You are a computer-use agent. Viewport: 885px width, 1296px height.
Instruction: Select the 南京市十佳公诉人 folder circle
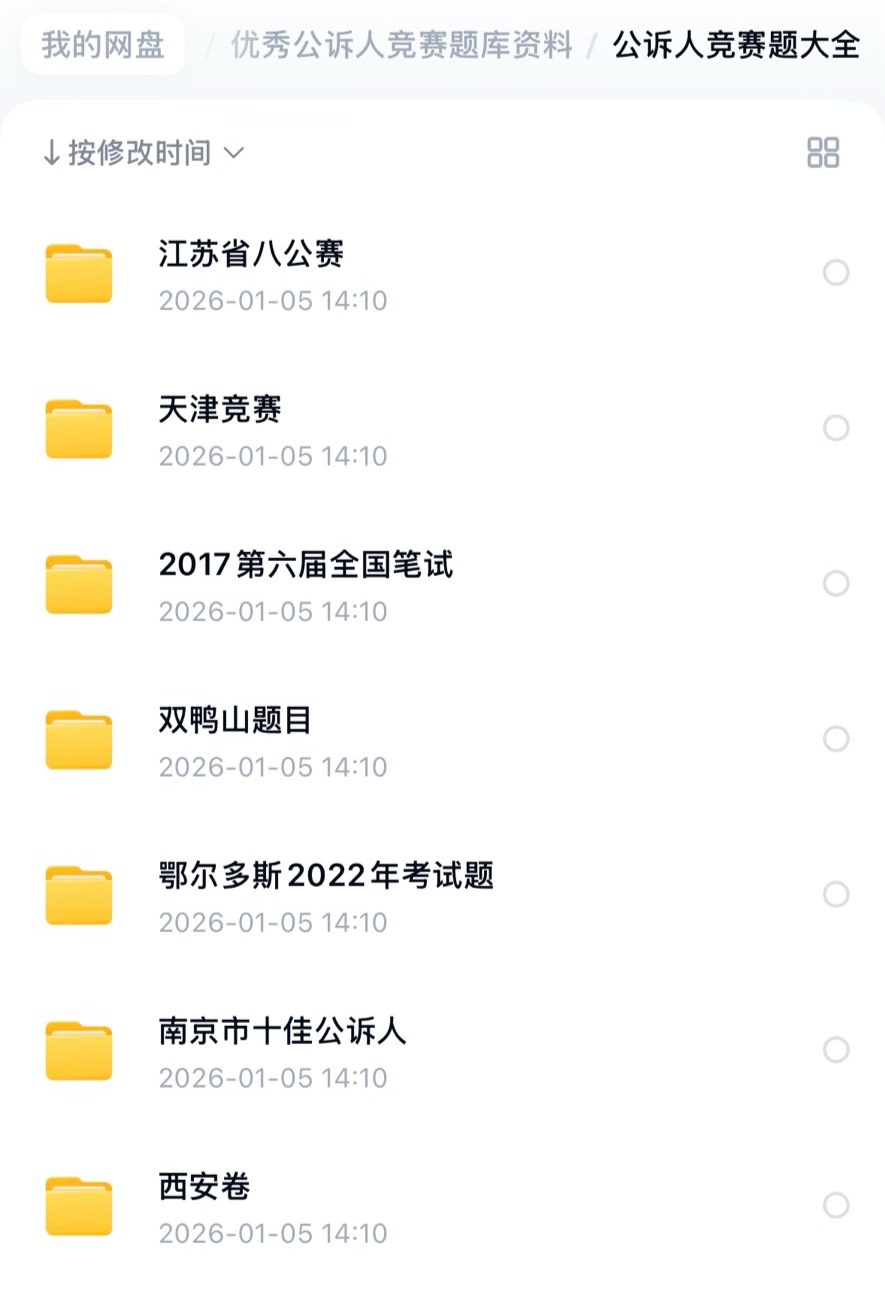tap(836, 1050)
